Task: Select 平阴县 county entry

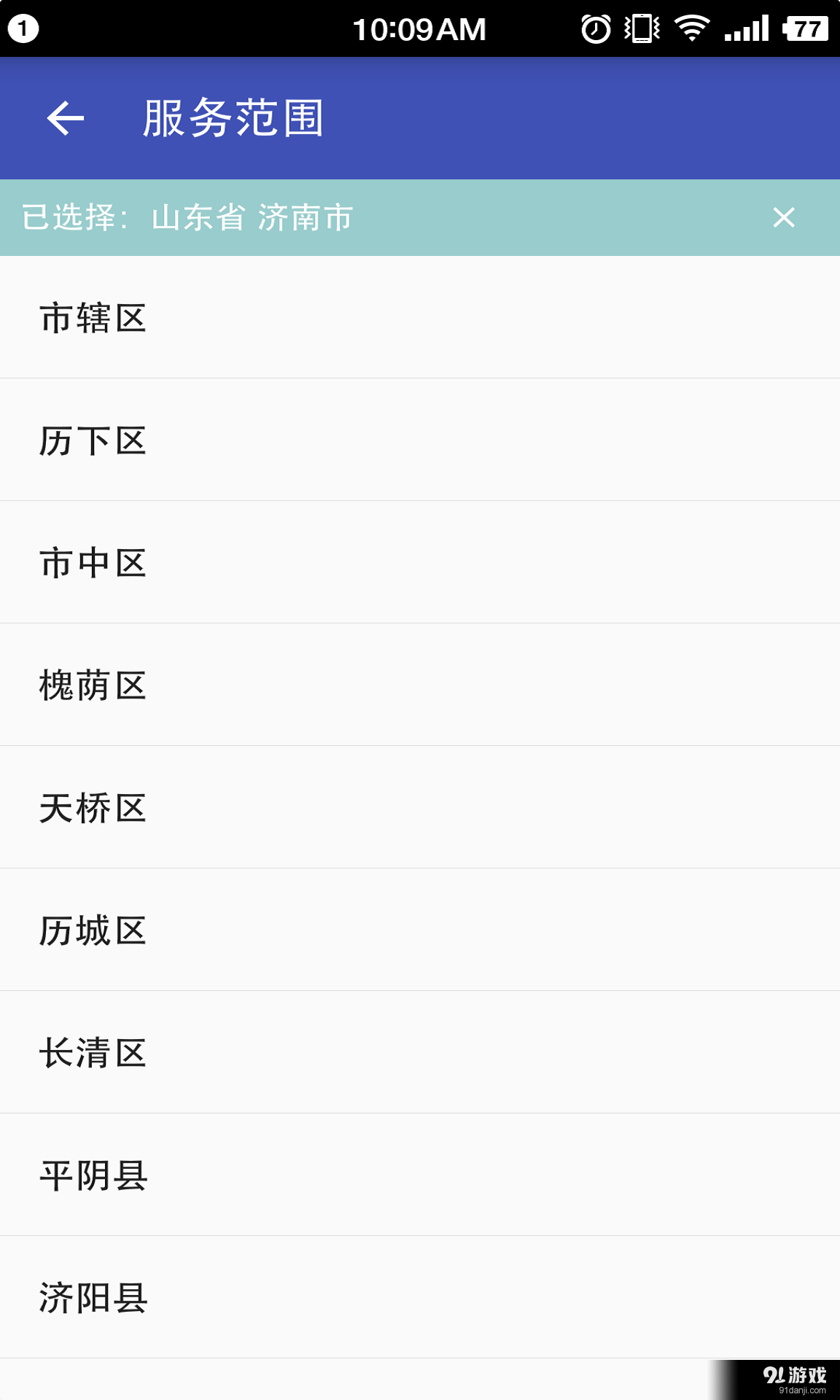Action: [x=93, y=1175]
